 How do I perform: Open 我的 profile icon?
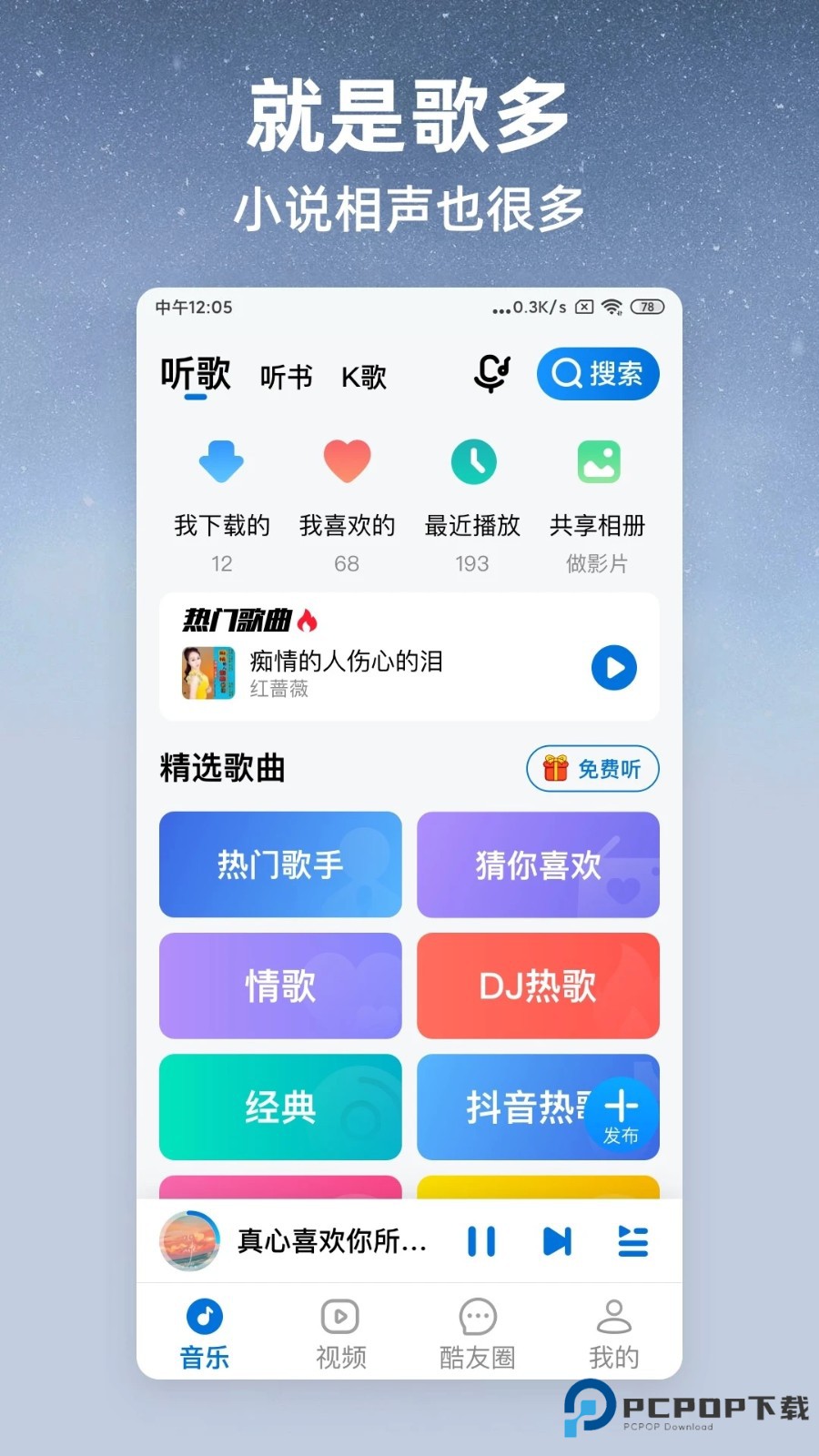tap(613, 1330)
